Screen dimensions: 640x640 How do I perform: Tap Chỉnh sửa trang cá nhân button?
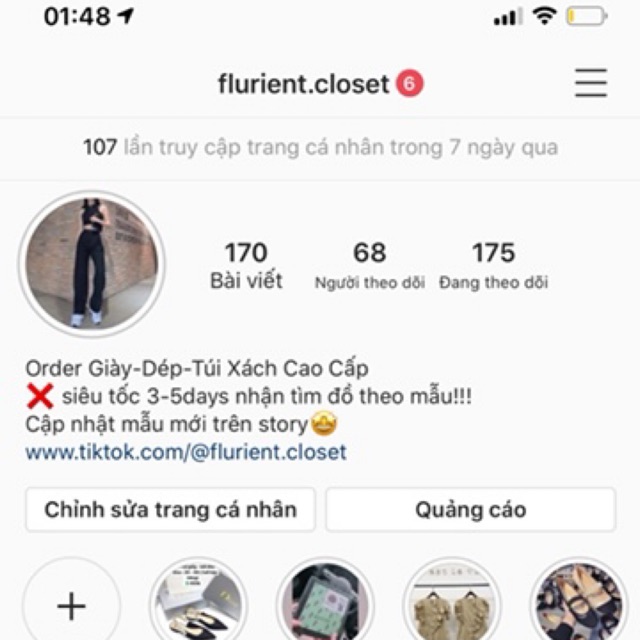[x=170, y=510]
